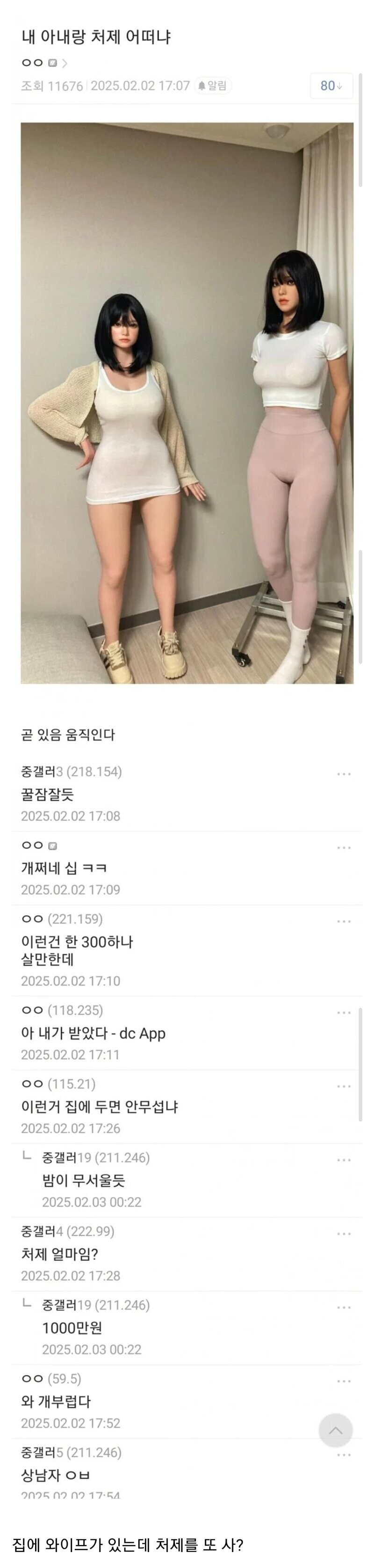This screenshot has height=1568, width=374.
Task: Open the overflow menu on the 300하나 comment
Action: pyautogui.click(x=344, y=921)
